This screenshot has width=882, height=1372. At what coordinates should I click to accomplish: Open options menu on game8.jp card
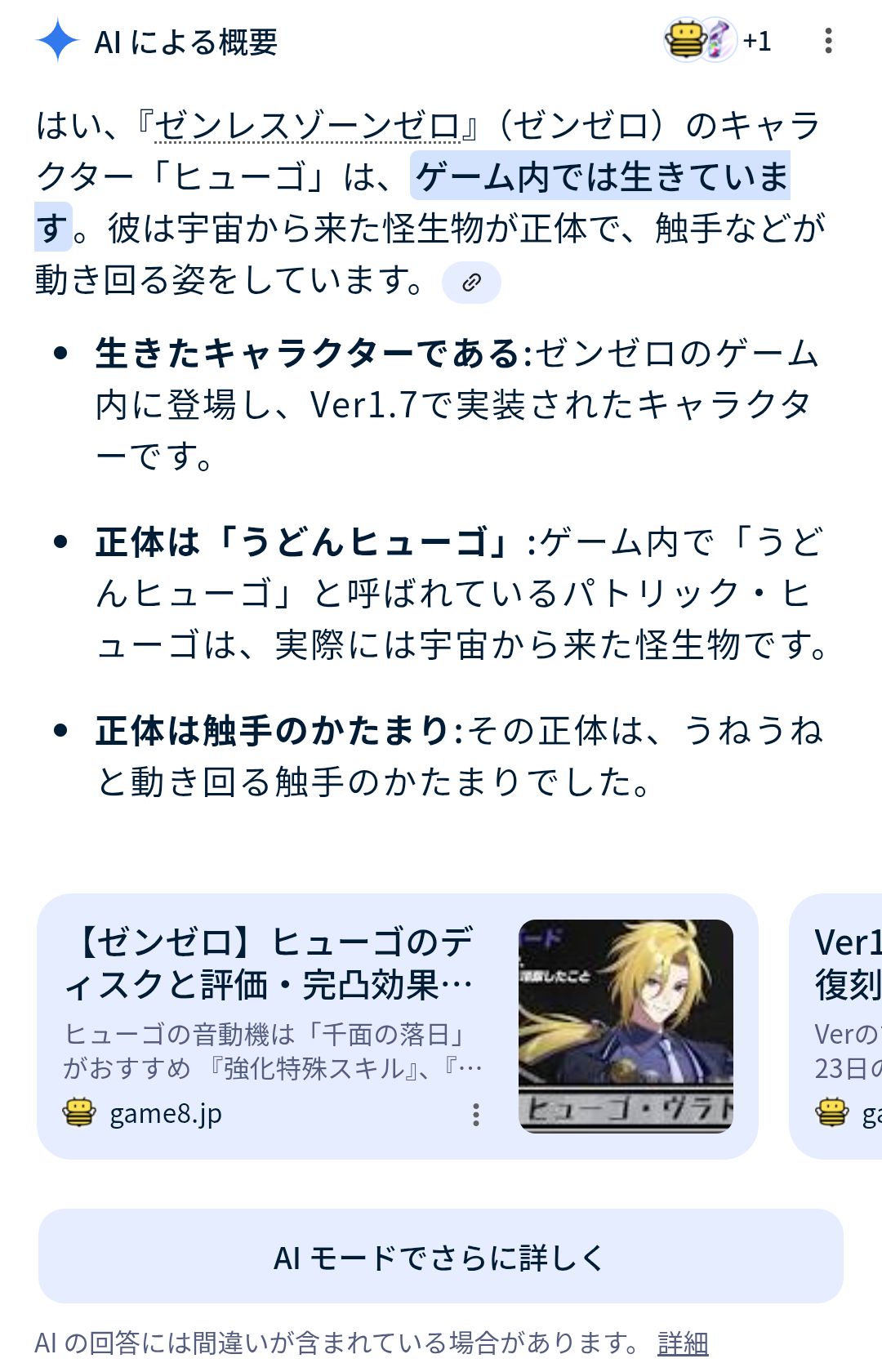476,1115
